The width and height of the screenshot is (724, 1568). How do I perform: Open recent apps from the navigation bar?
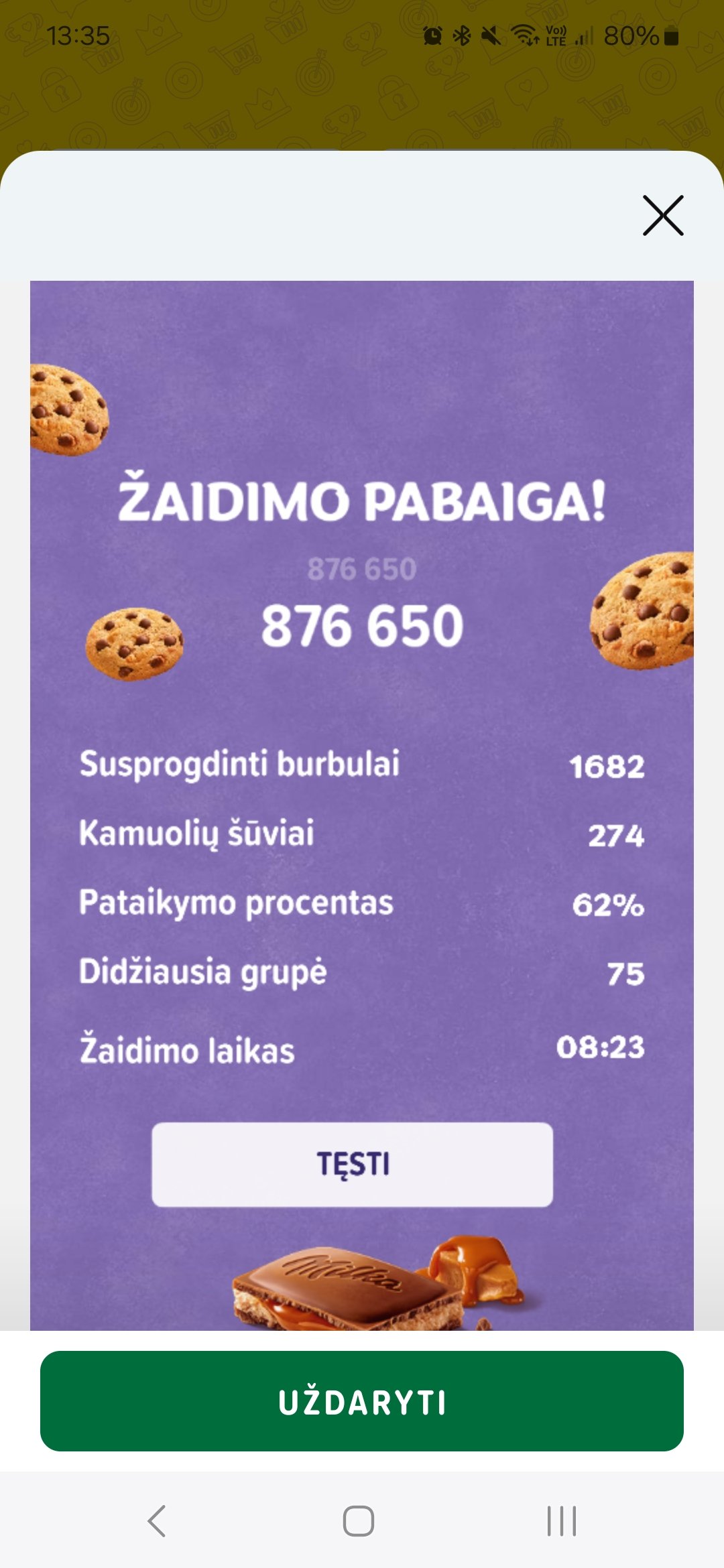(x=562, y=1520)
